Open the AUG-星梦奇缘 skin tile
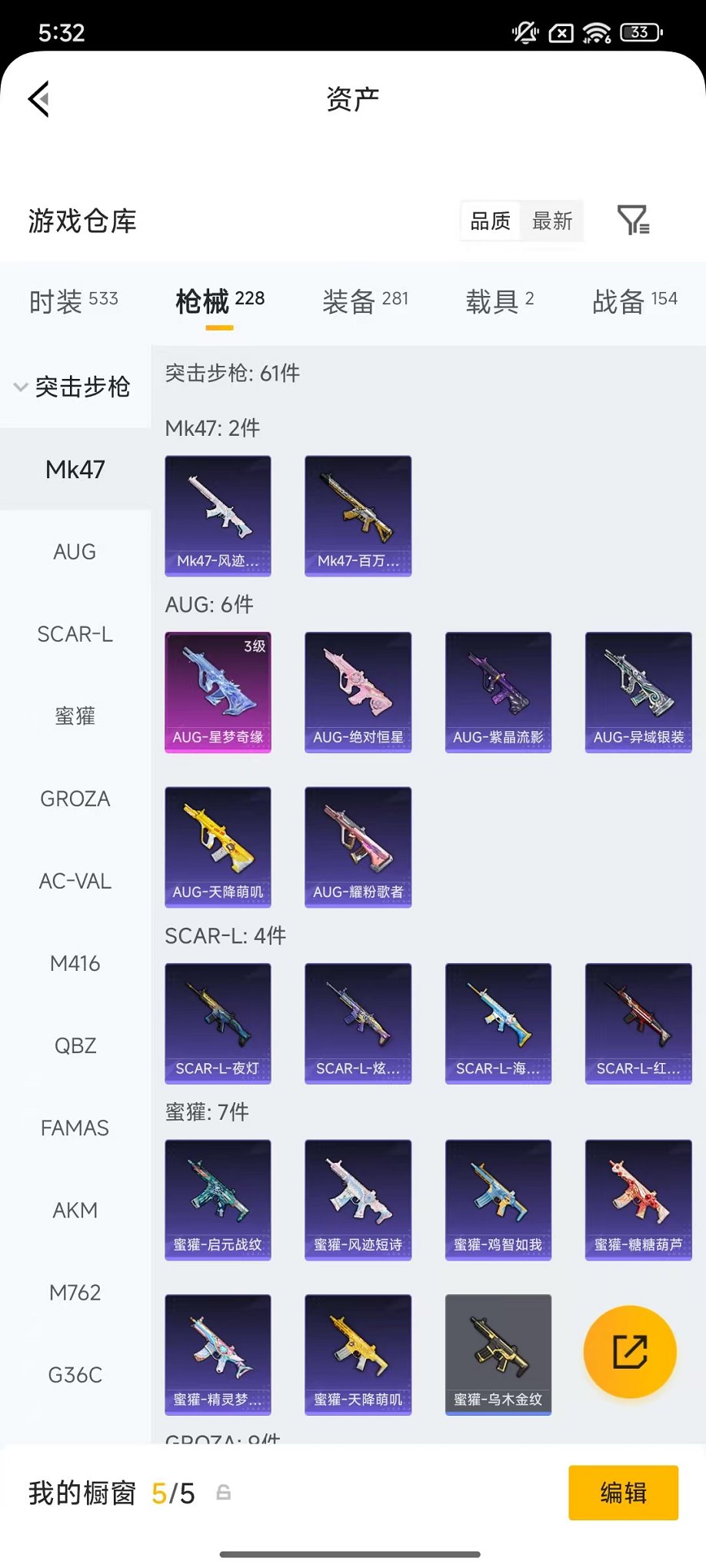The width and height of the screenshot is (706, 1568). tap(218, 692)
